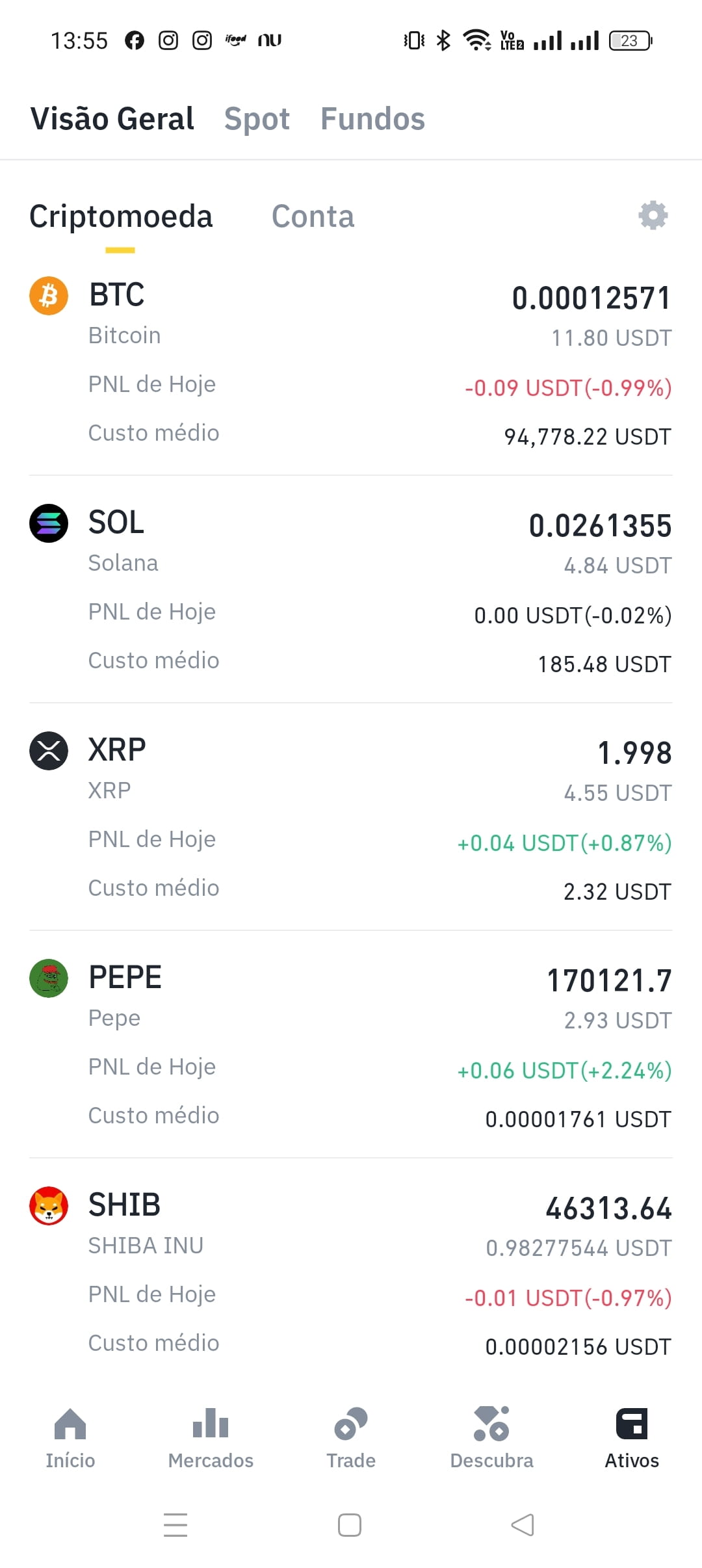
Task: Tap the system home button
Action: [x=350, y=1525]
